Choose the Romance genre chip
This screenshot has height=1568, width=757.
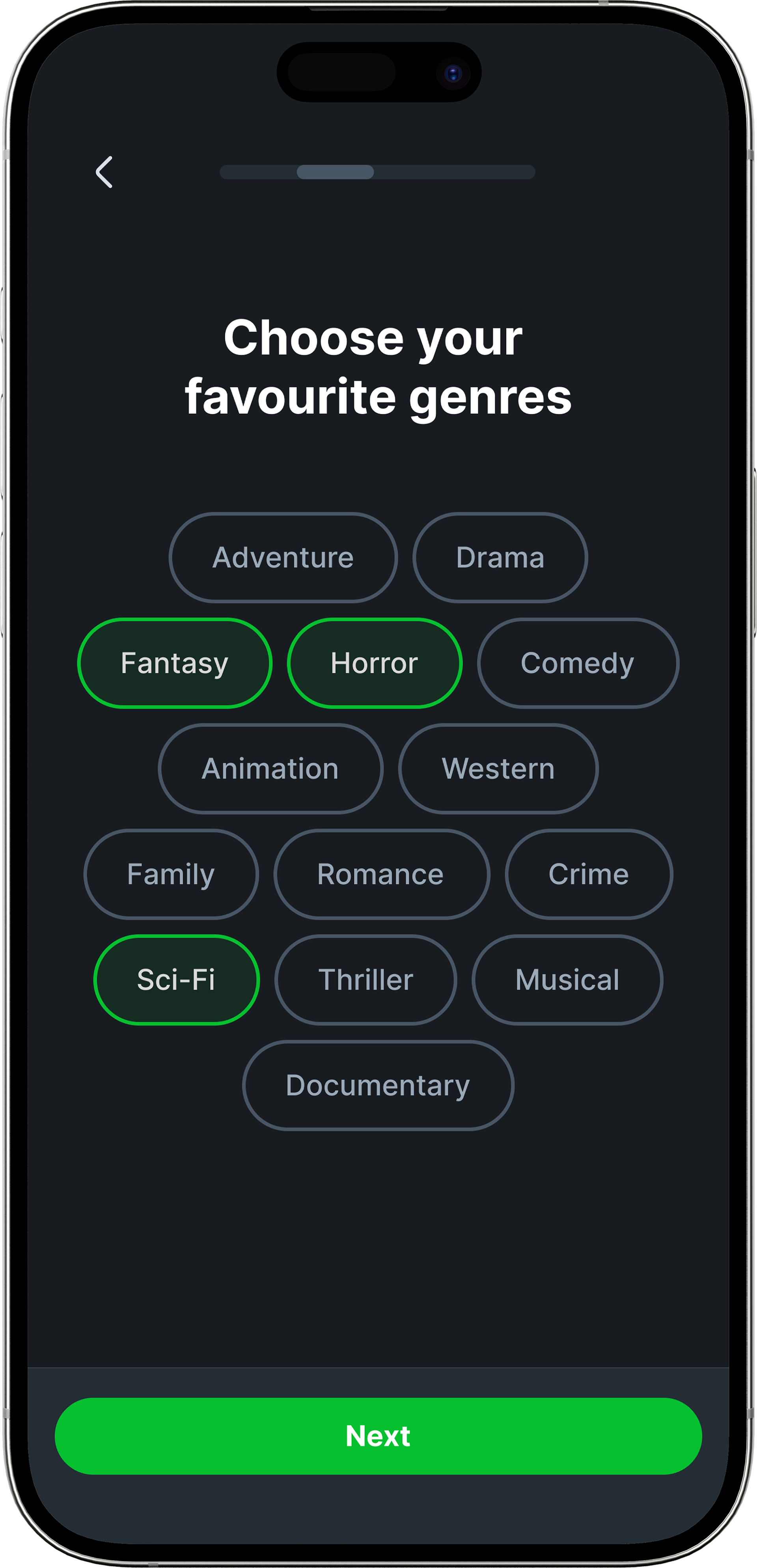381,874
